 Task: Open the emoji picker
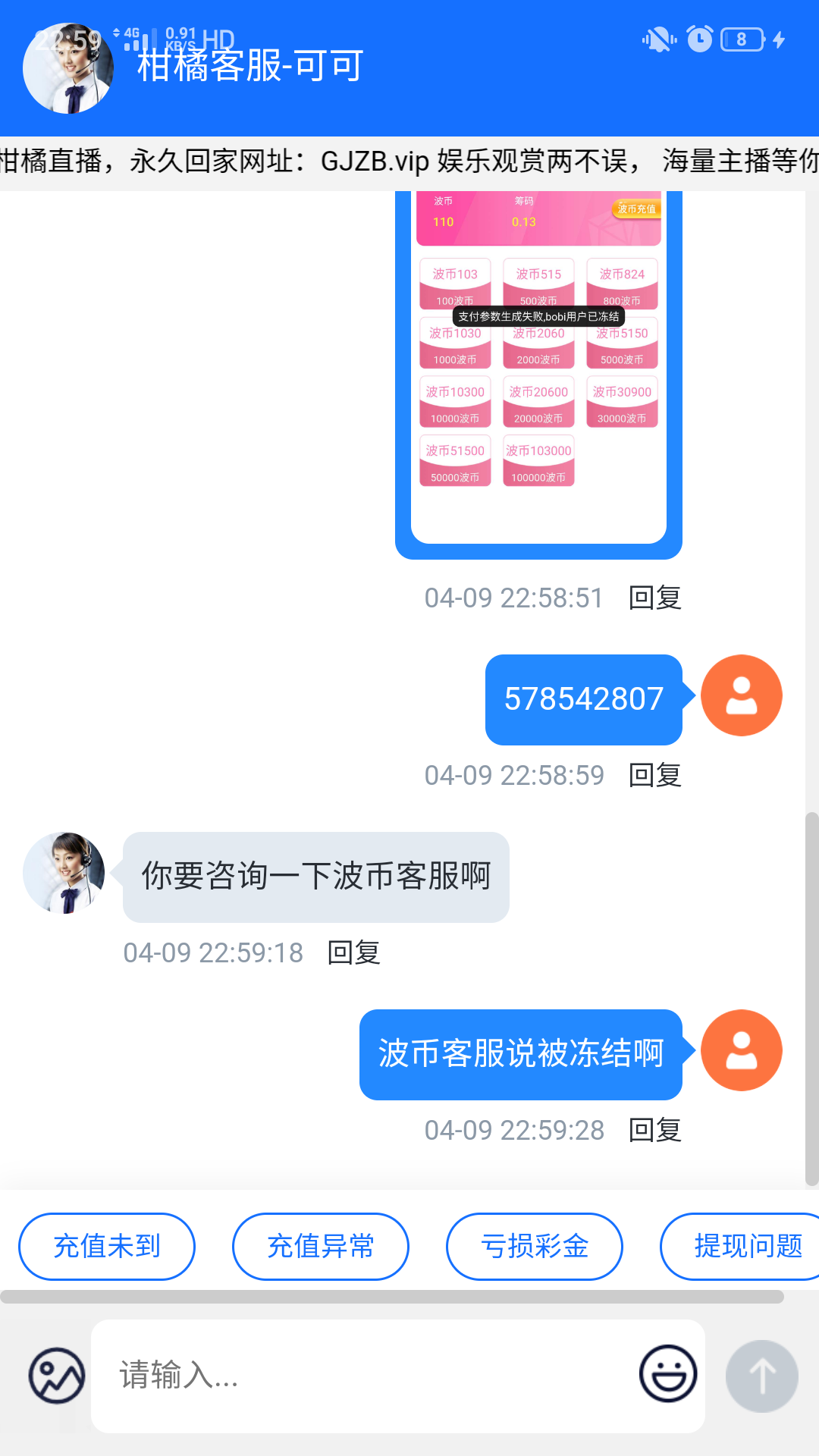(x=668, y=1374)
